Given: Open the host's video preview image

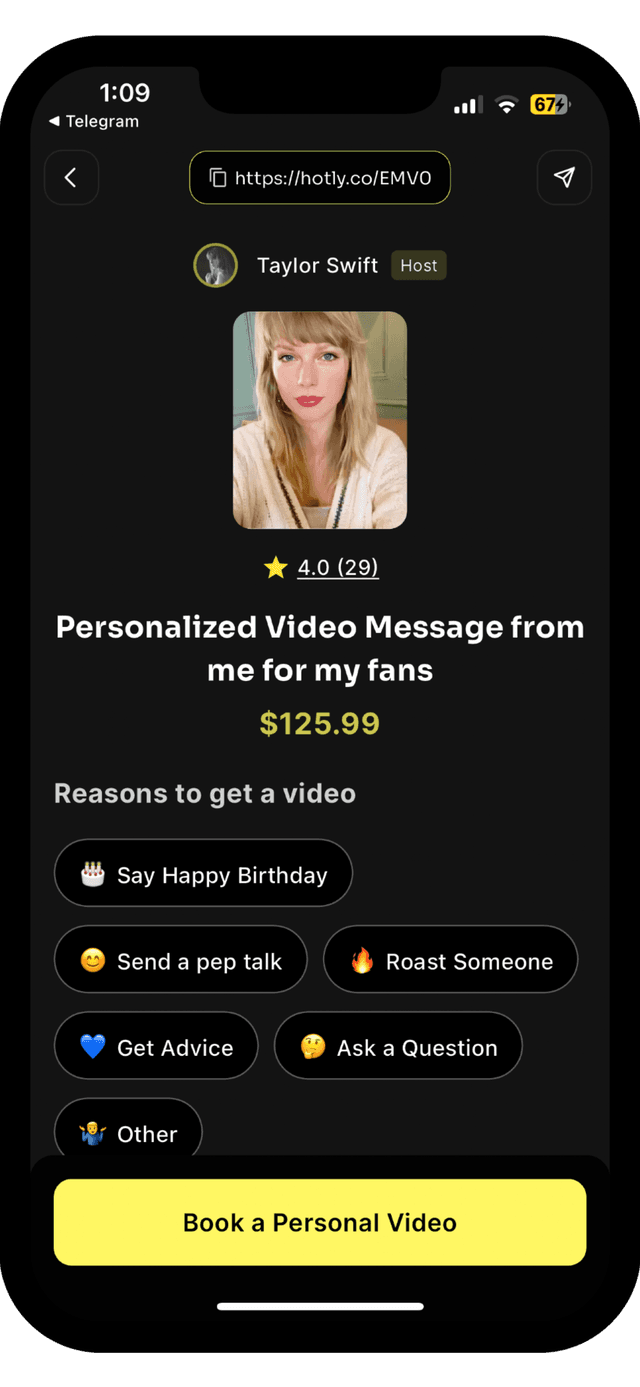Looking at the screenshot, I should 320,420.
